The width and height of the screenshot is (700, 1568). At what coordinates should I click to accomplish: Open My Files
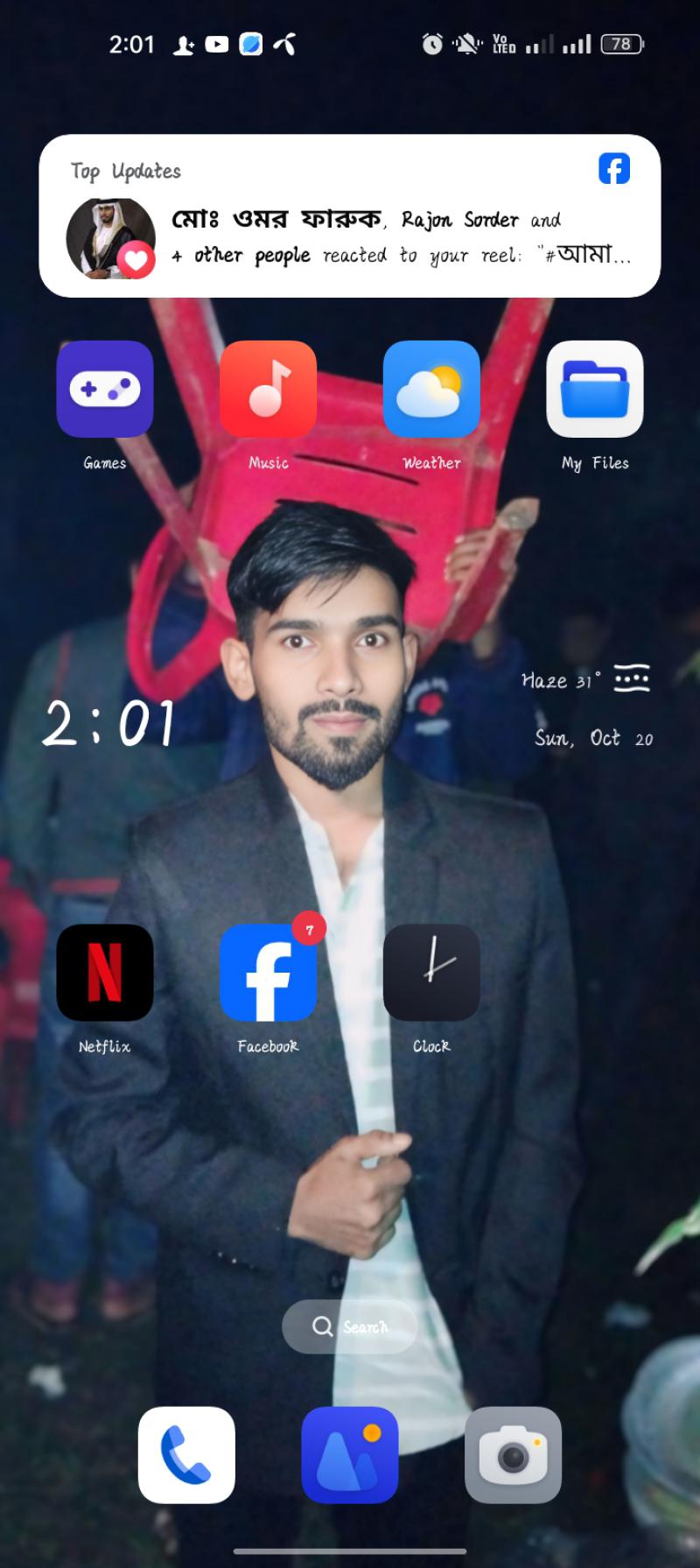coord(595,389)
